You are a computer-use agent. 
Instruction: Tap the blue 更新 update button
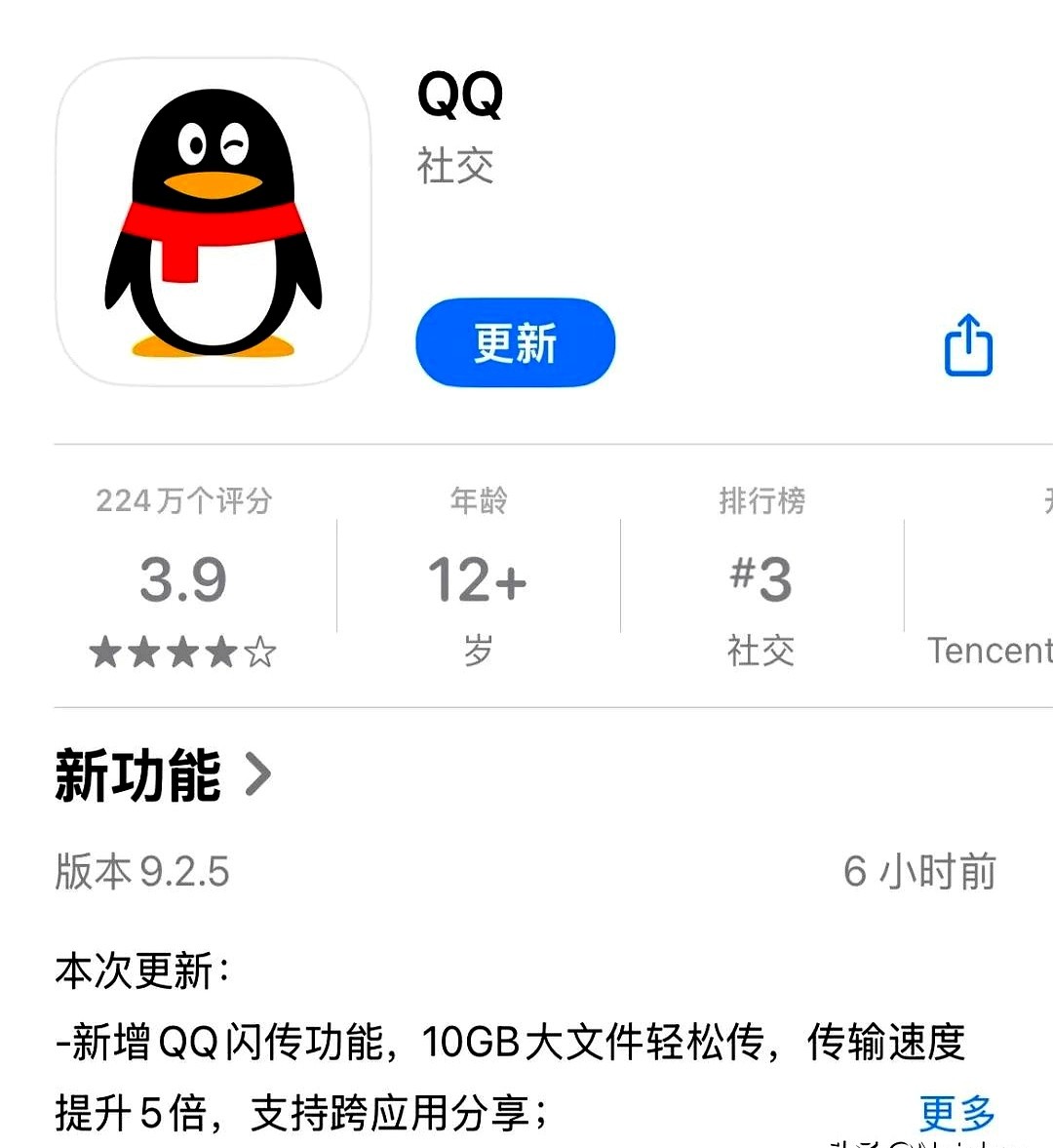pos(515,343)
